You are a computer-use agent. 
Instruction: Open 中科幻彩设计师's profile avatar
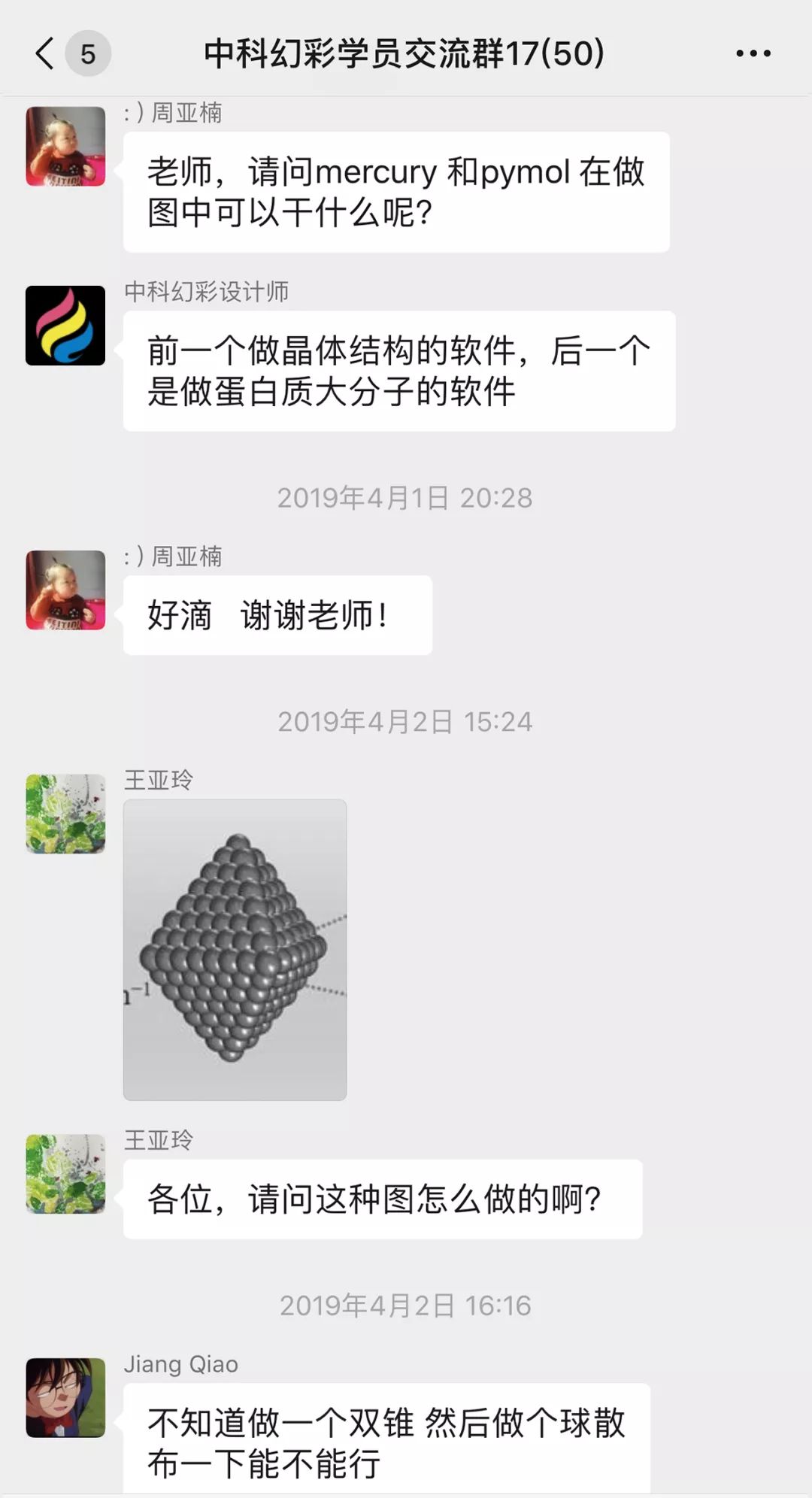click(x=65, y=326)
